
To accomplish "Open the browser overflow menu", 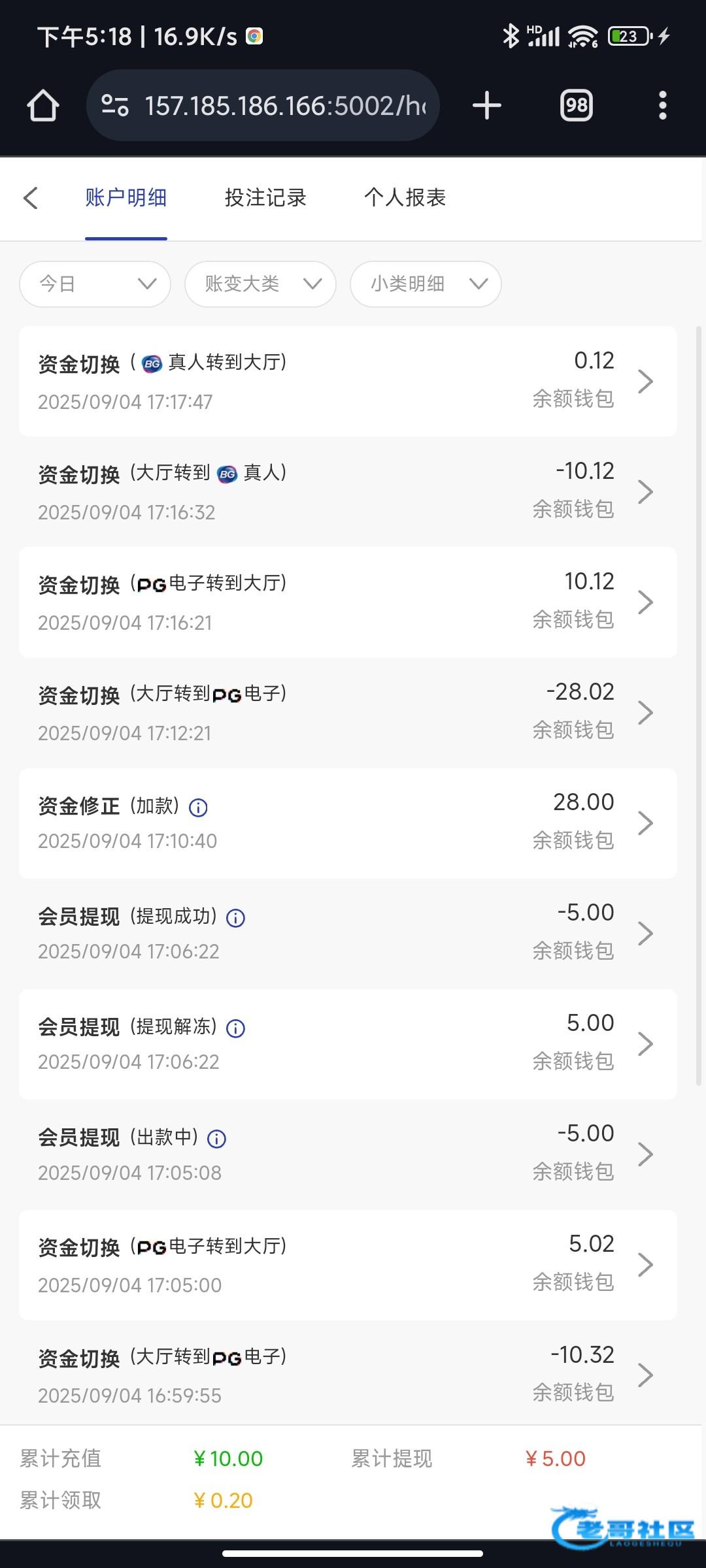I will (663, 105).
